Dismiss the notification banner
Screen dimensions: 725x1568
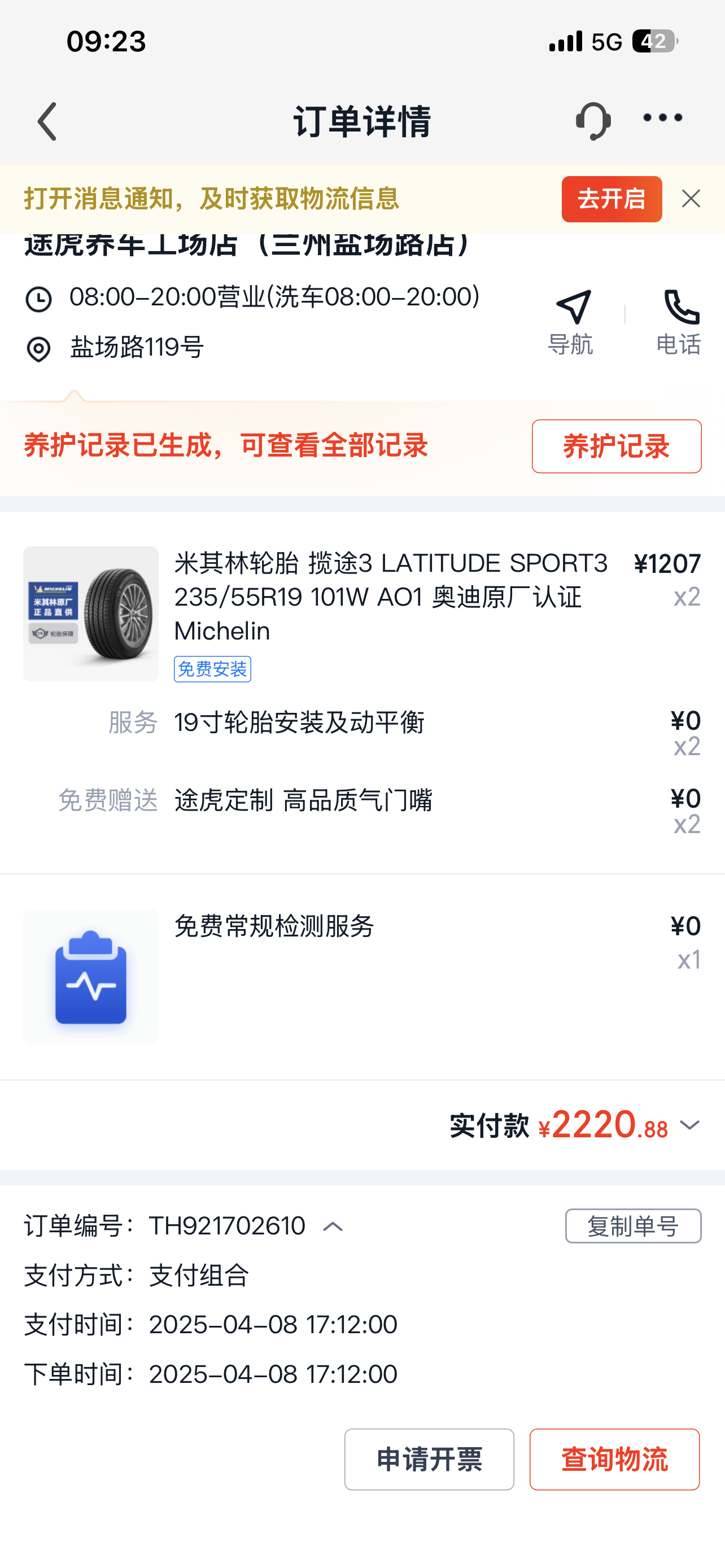(x=691, y=199)
